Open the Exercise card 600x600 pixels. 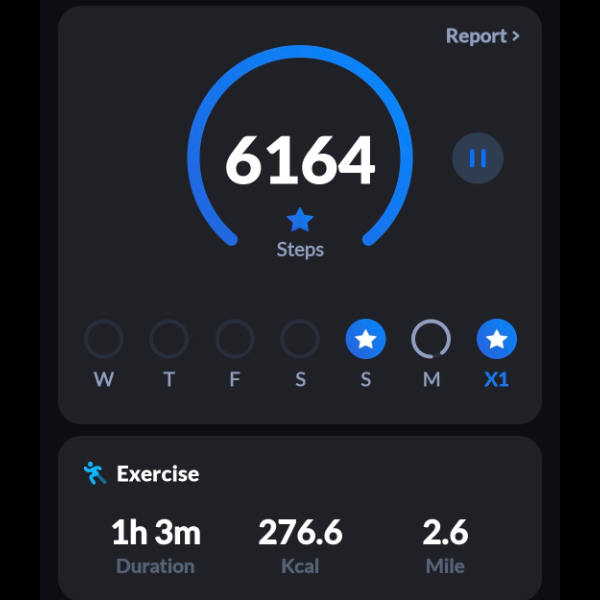point(300,518)
